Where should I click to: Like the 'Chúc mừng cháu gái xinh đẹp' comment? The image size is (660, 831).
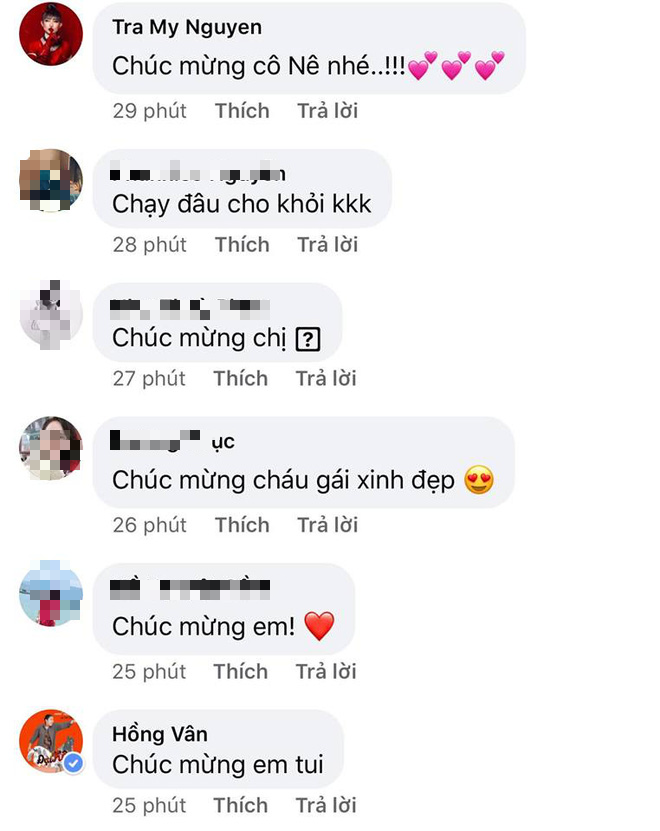241,525
